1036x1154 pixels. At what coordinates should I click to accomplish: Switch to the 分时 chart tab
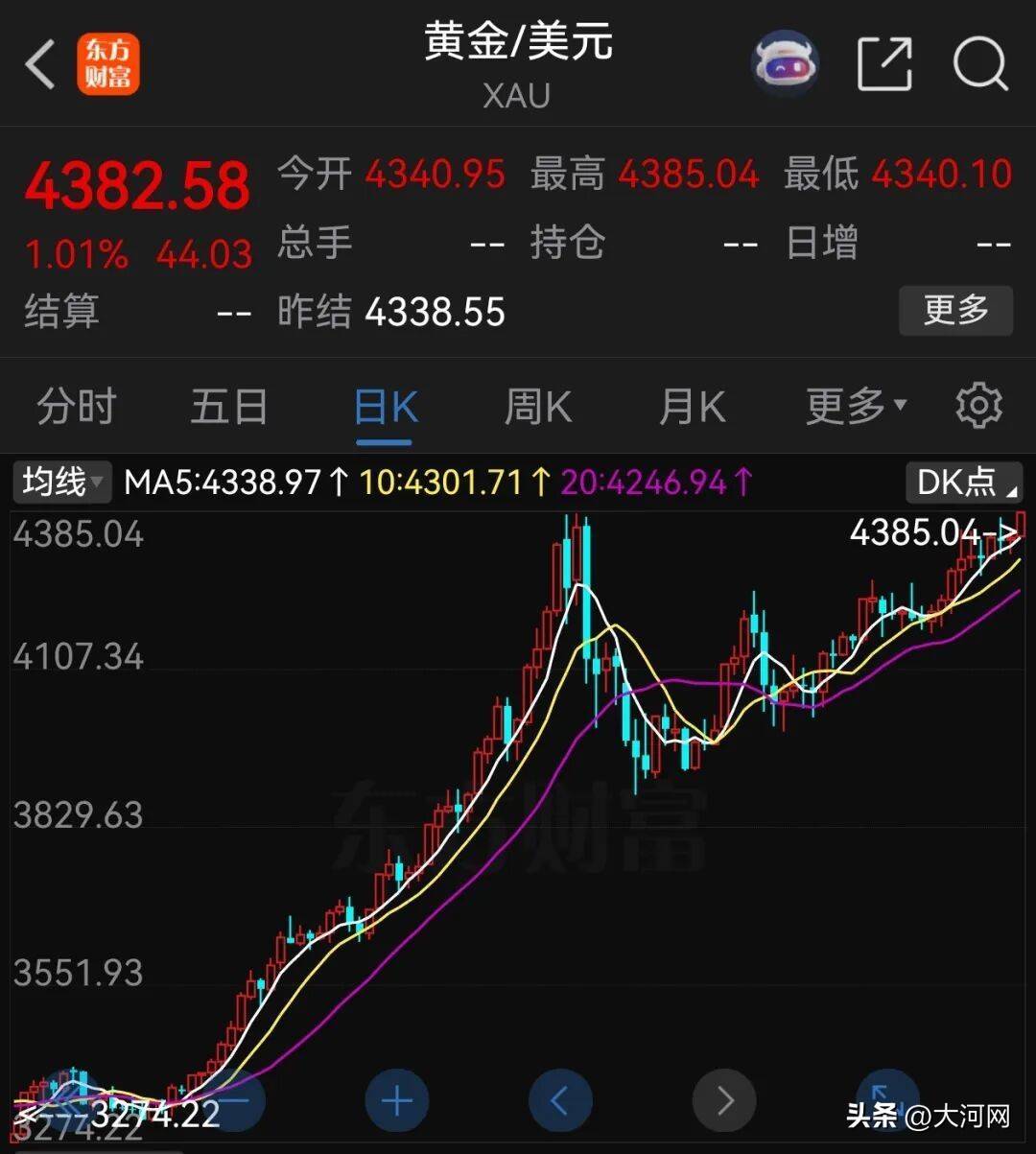(x=76, y=407)
